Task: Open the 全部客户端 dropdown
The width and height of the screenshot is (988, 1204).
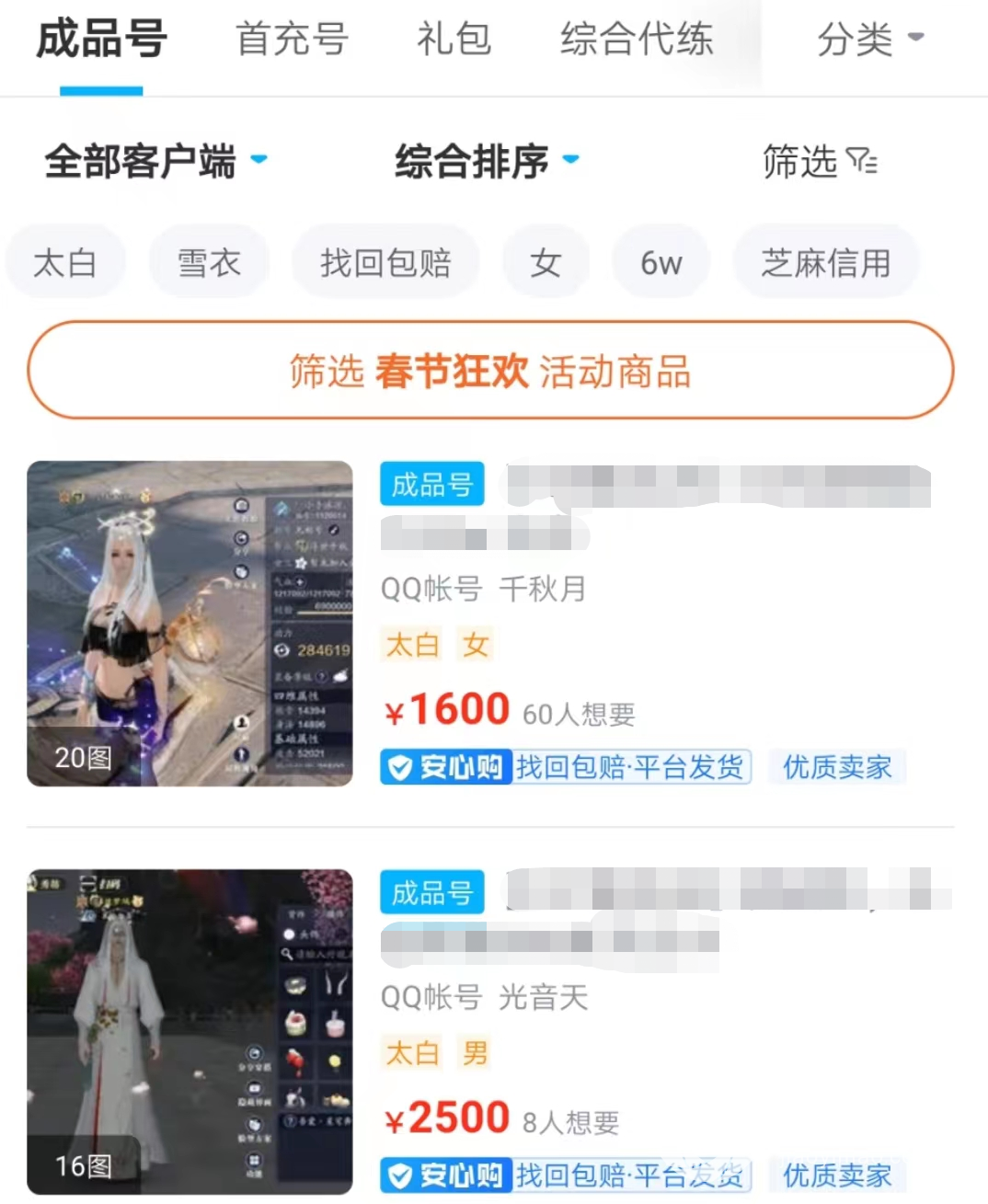Action: (155, 161)
